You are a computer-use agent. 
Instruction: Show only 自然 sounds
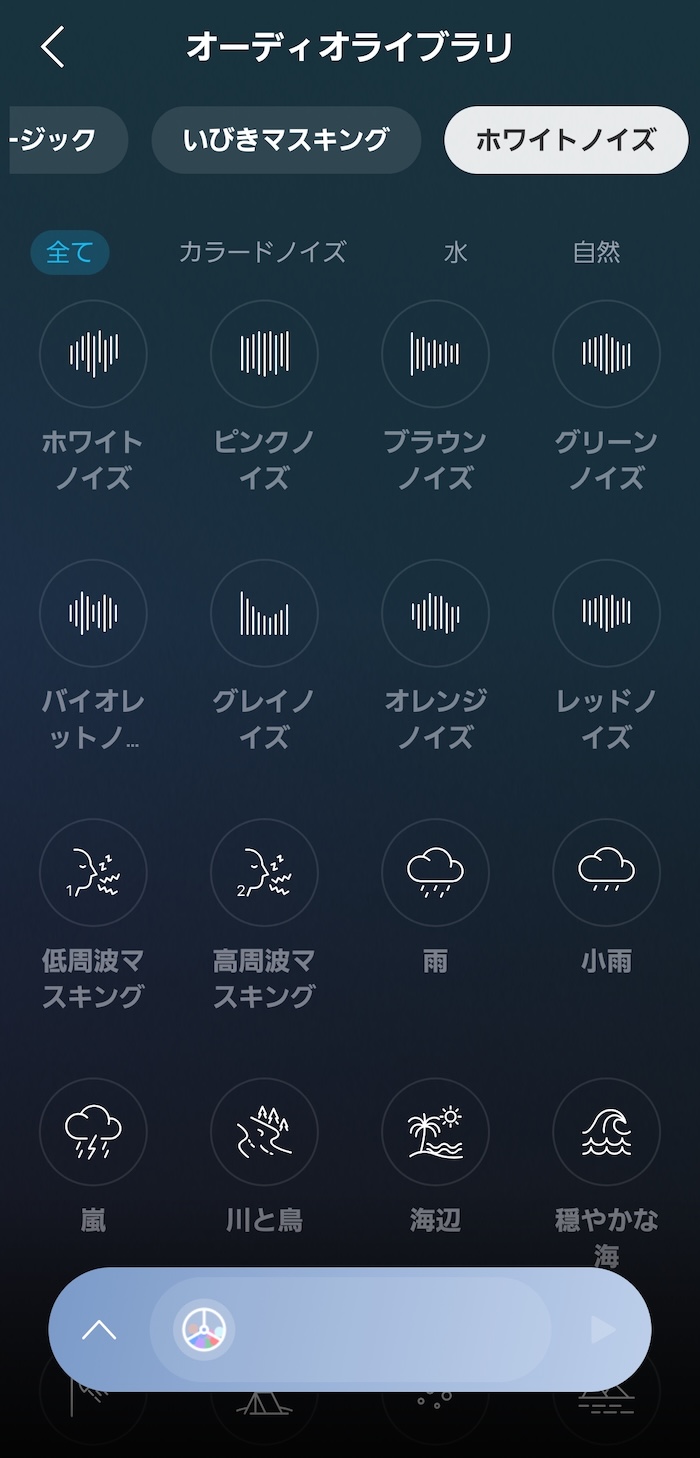coord(596,252)
